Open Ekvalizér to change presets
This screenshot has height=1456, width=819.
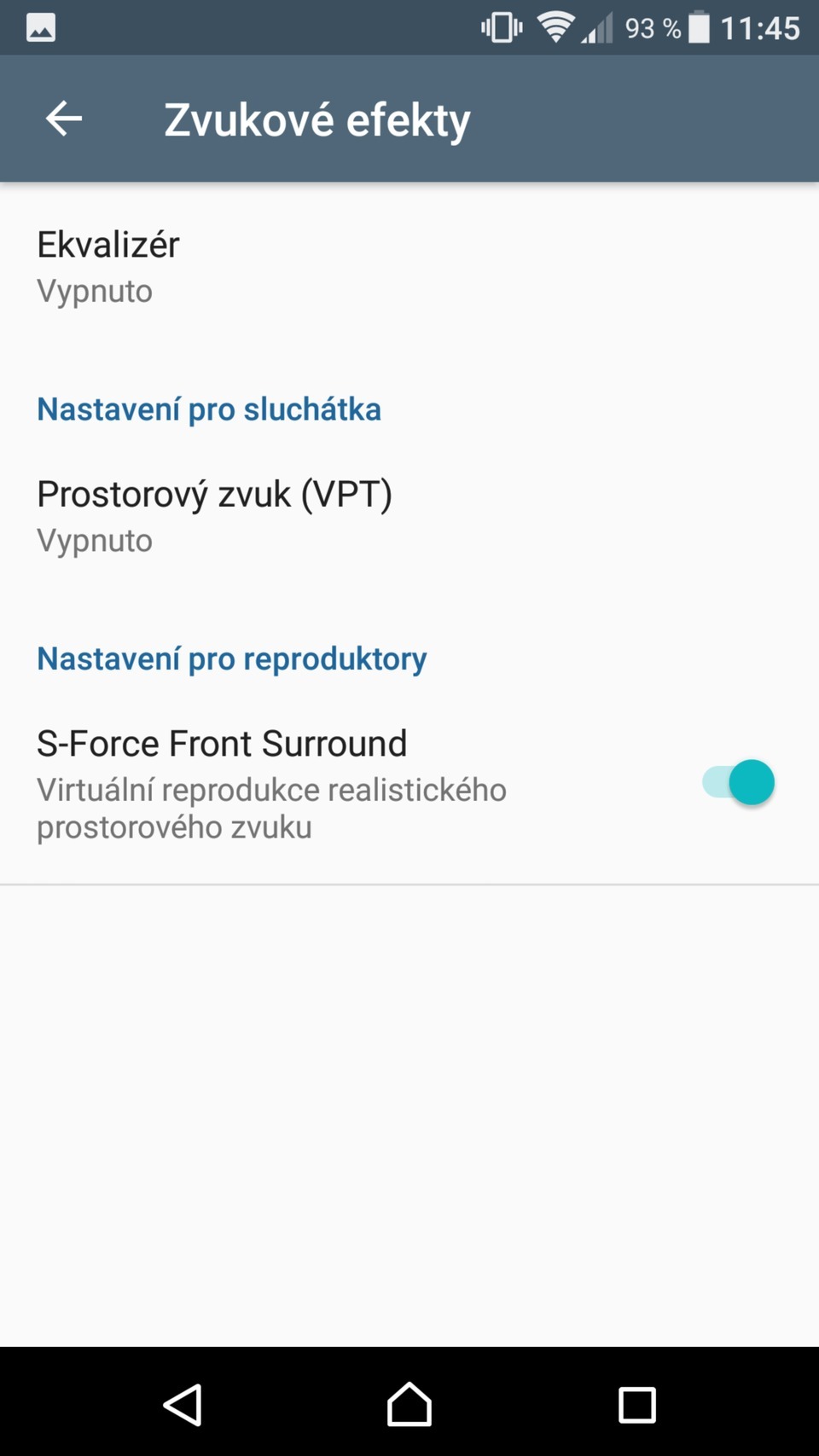107,244
